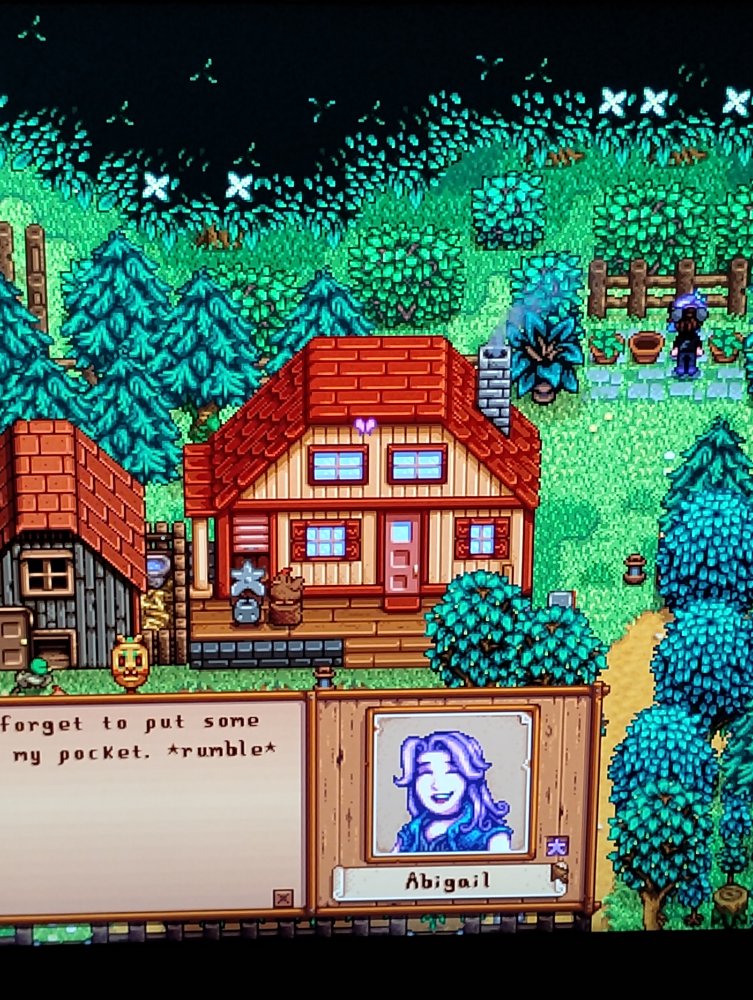Image resolution: width=753 pixels, height=1000 pixels.
Task: Tap the dialogue text box to continue
Action: [150, 800]
